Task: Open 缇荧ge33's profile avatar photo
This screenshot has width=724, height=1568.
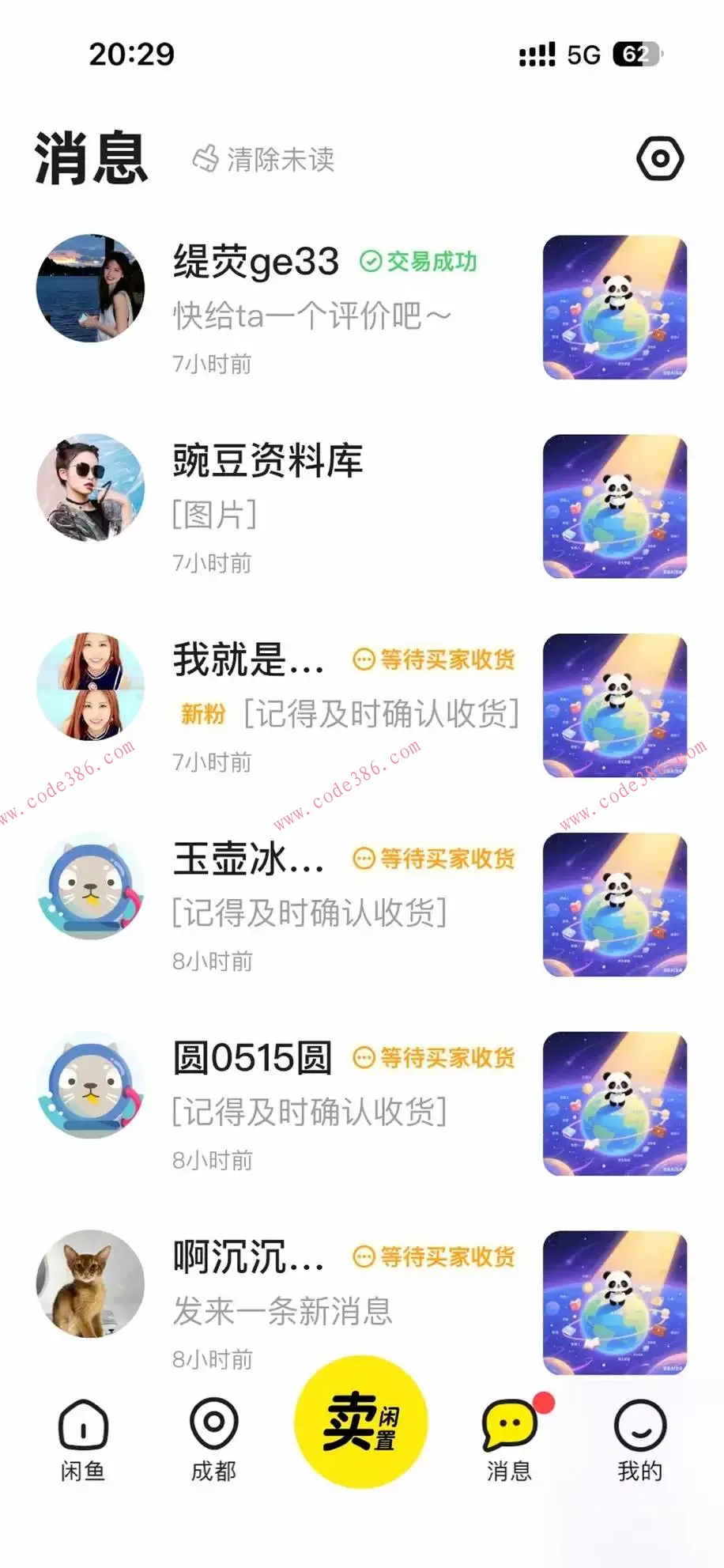Action: tap(90, 289)
